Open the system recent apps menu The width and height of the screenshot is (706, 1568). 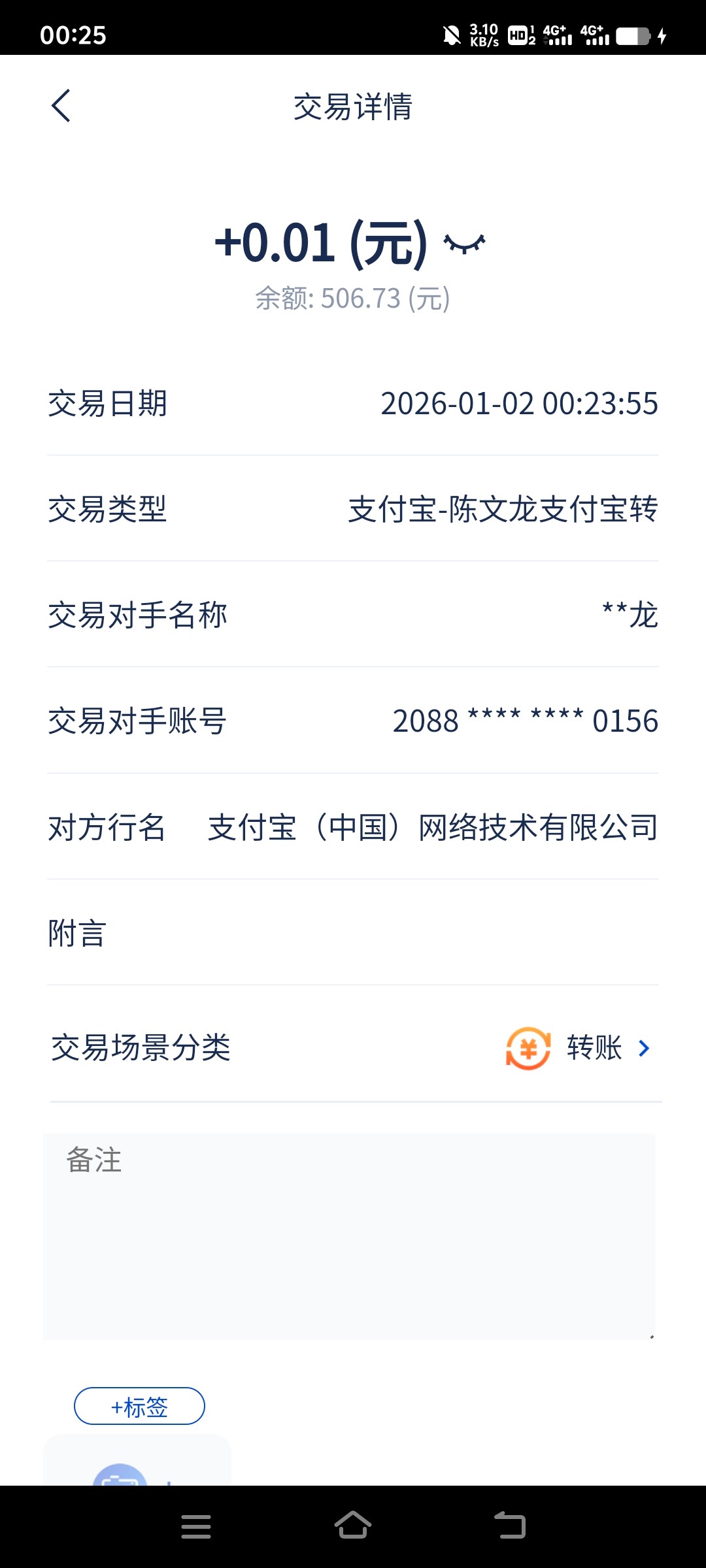196,1527
